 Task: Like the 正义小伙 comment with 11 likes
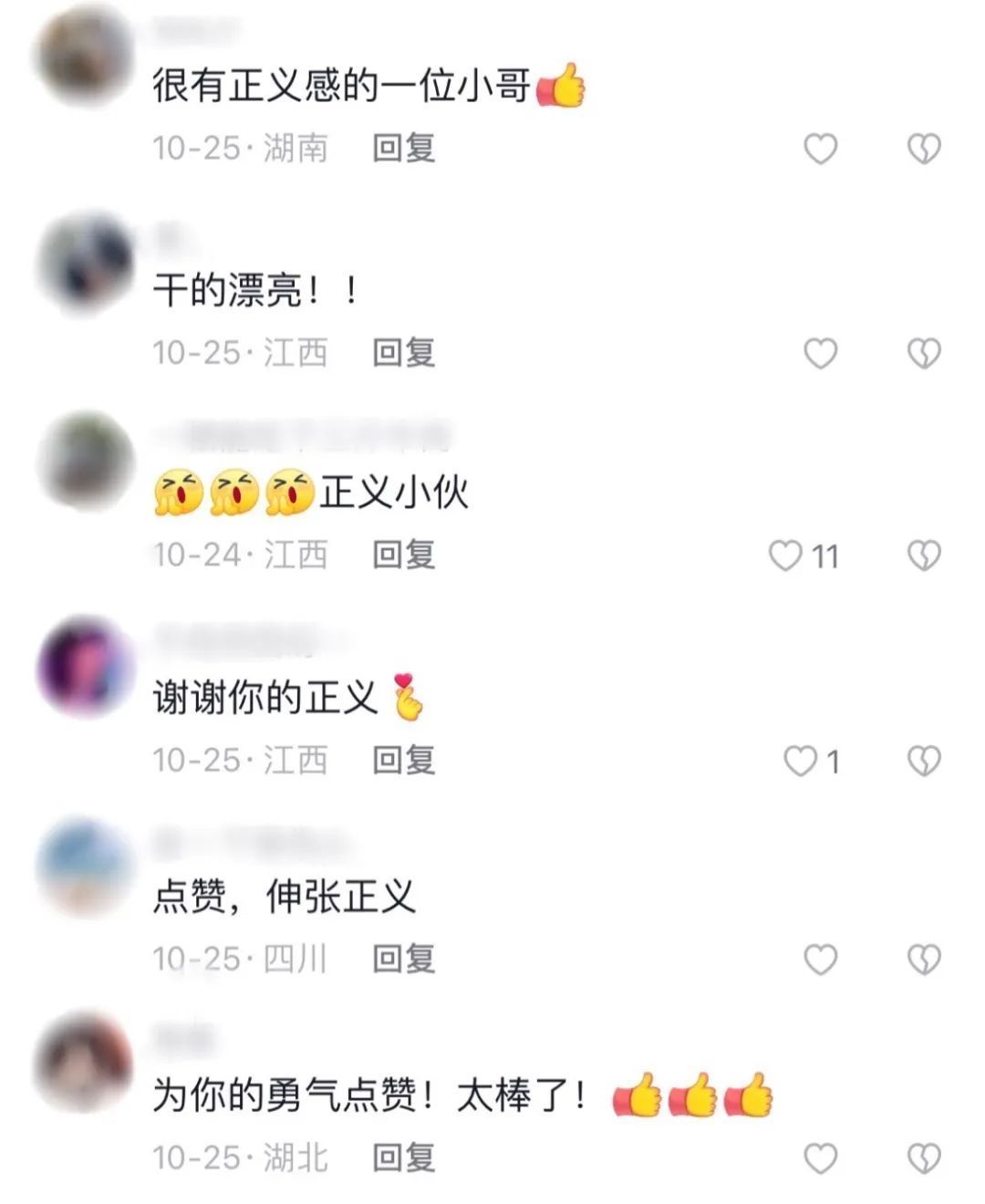click(x=785, y=555)
